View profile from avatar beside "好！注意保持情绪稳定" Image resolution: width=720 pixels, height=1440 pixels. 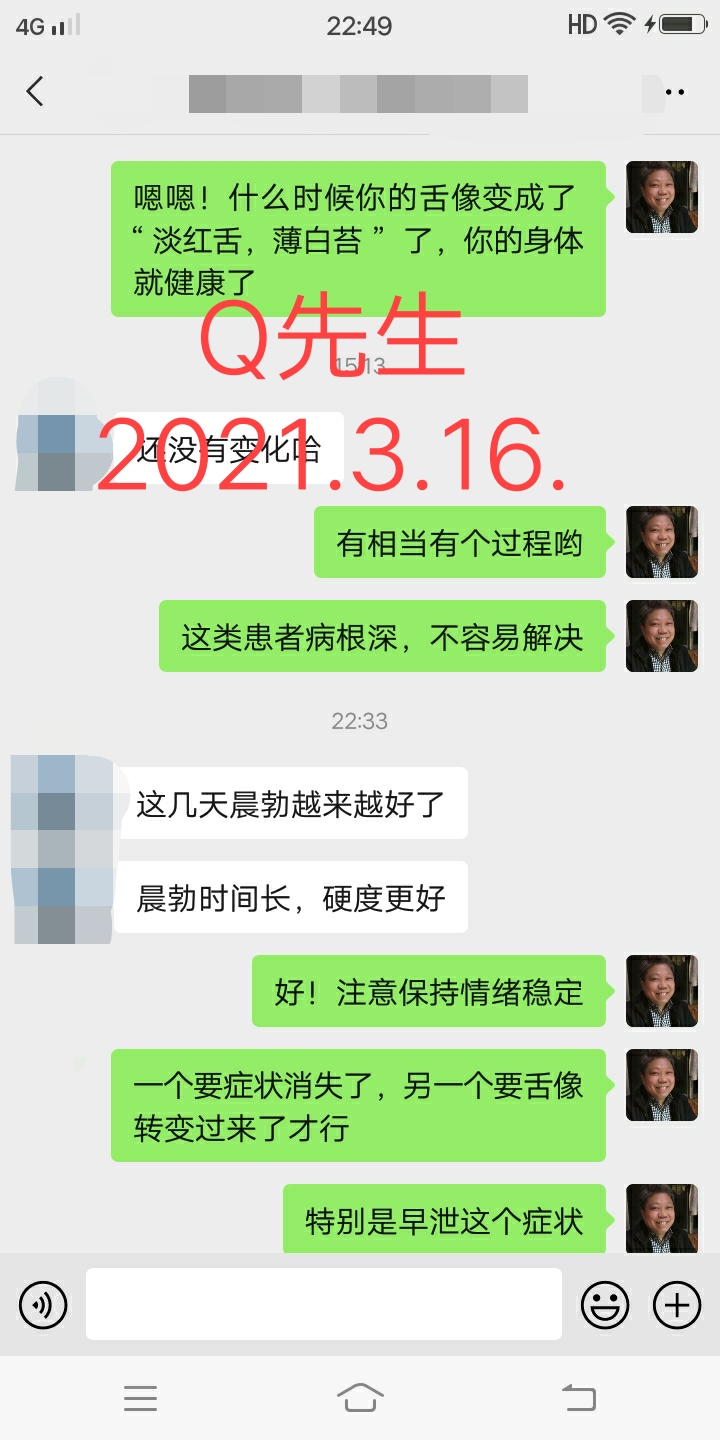click(x=661, y=991)
